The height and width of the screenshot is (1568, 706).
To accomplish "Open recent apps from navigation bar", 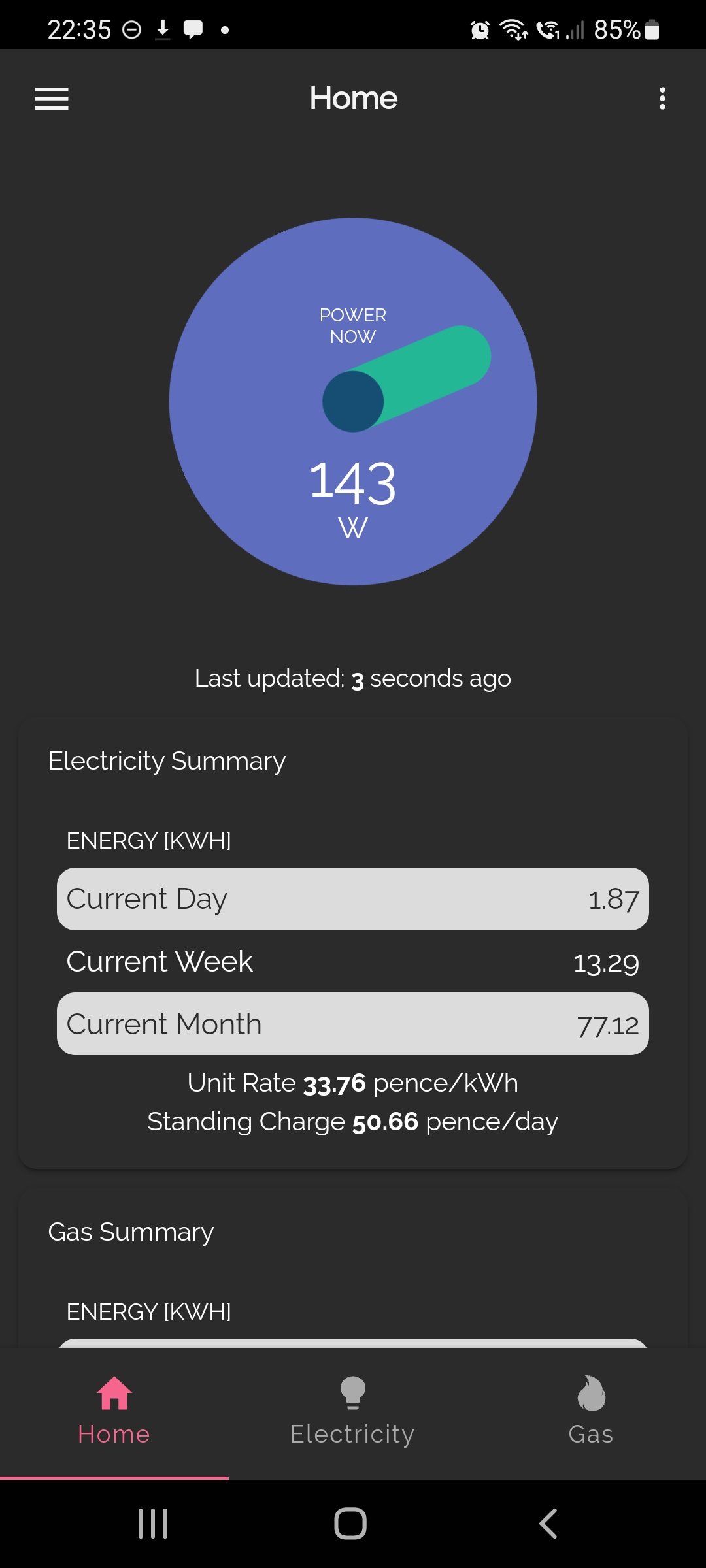I will pyautogui.click(x=153, y=1524).
